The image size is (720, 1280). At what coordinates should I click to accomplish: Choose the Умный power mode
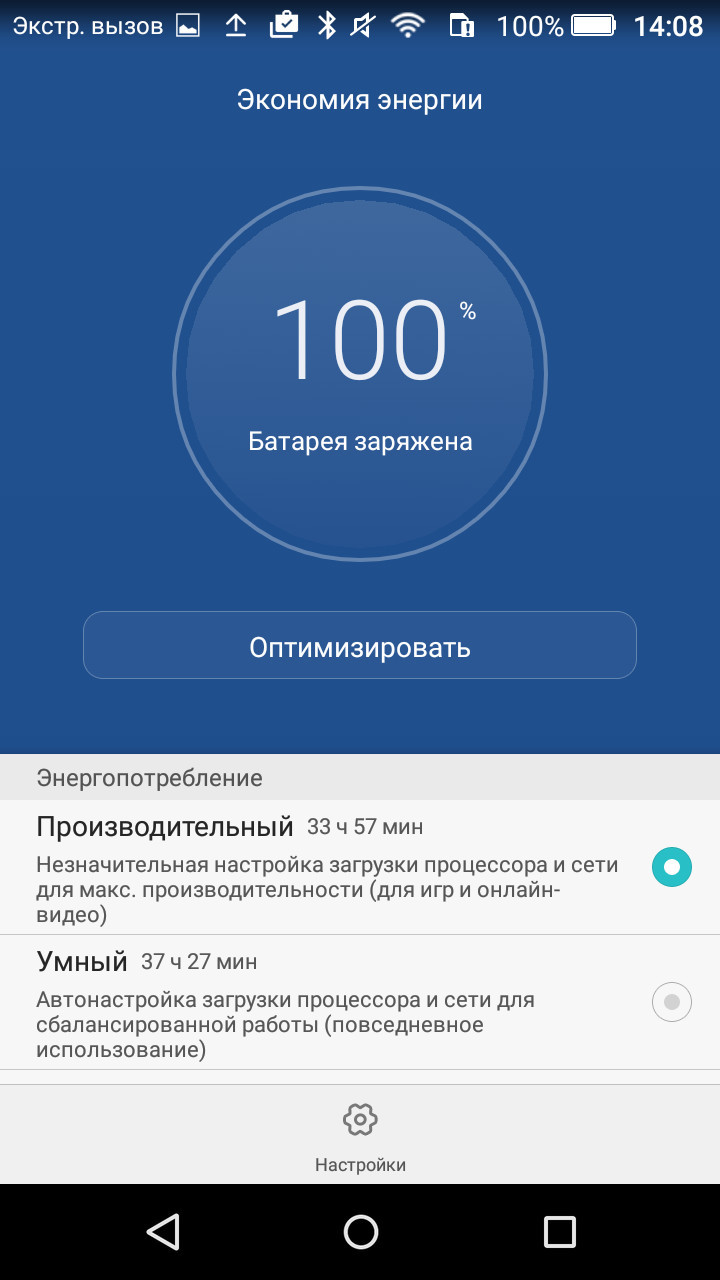pos(671,1001)
